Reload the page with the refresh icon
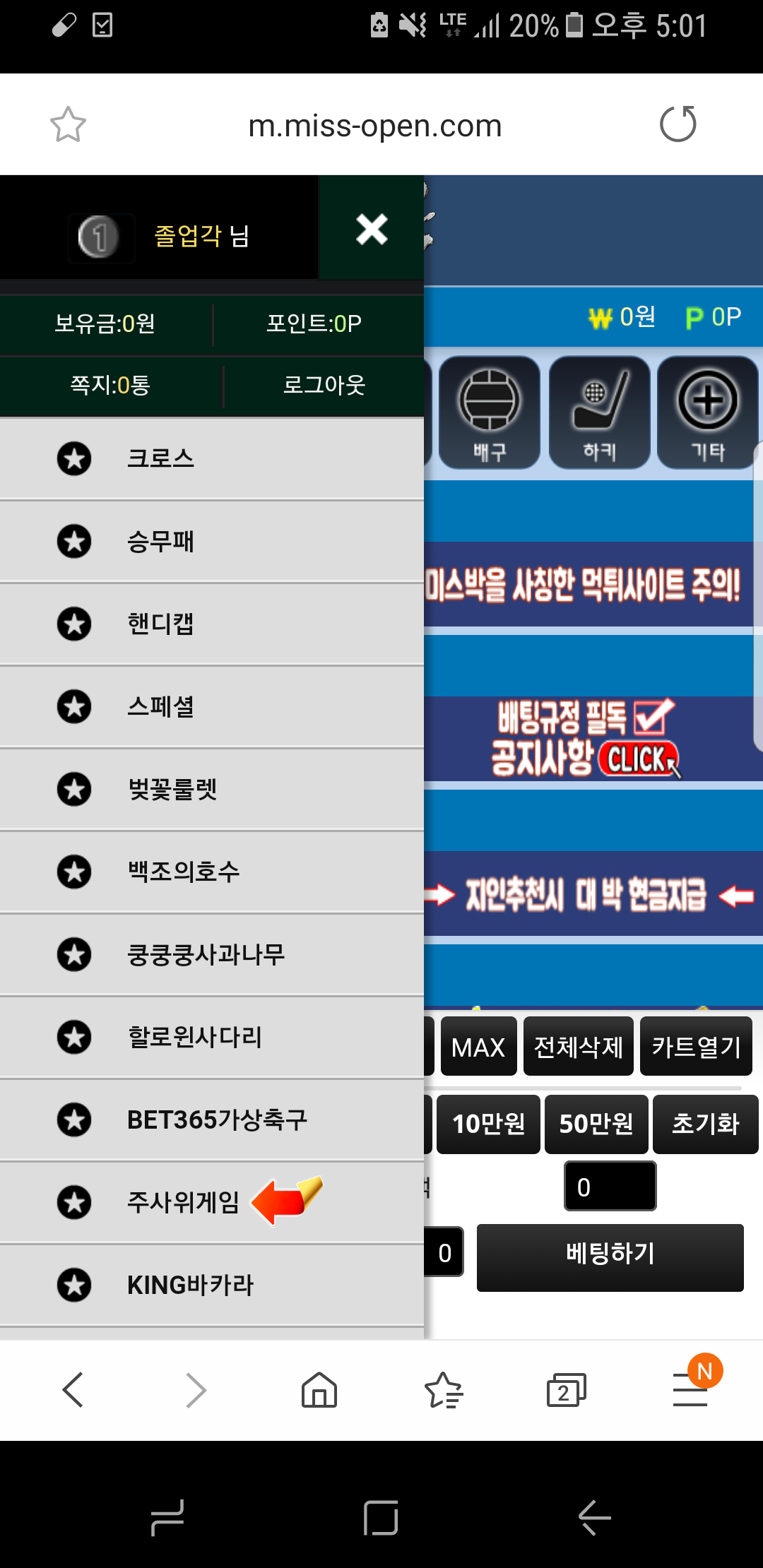763x1568 pixels. click(x=678, y=125)
